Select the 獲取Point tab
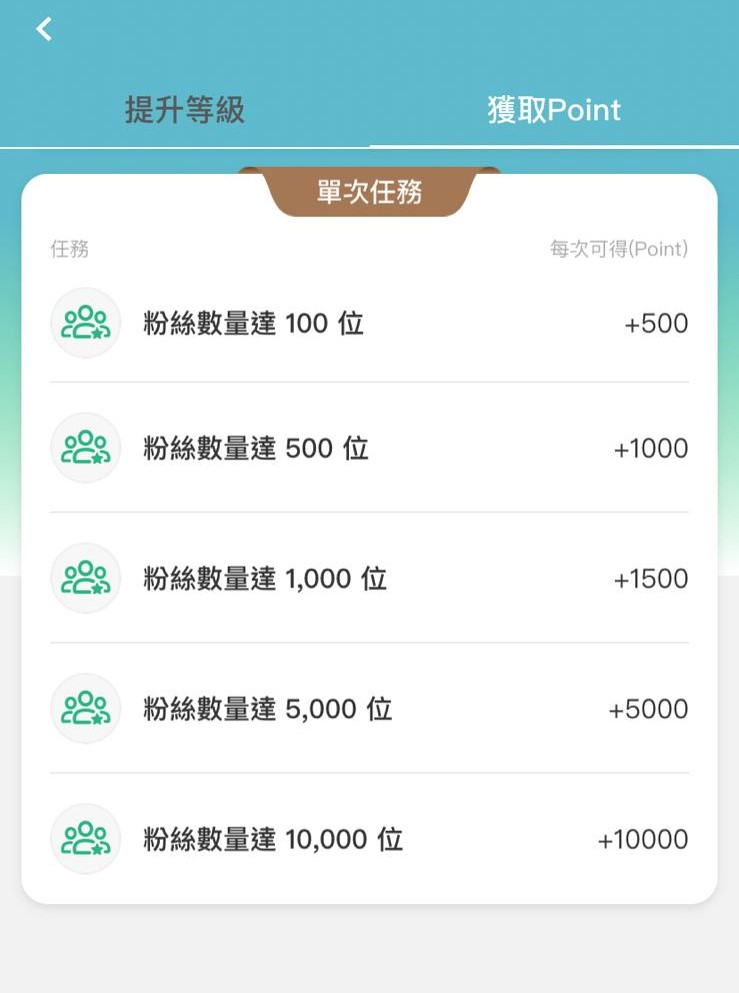739x993 pixels. tap(554, 110)
